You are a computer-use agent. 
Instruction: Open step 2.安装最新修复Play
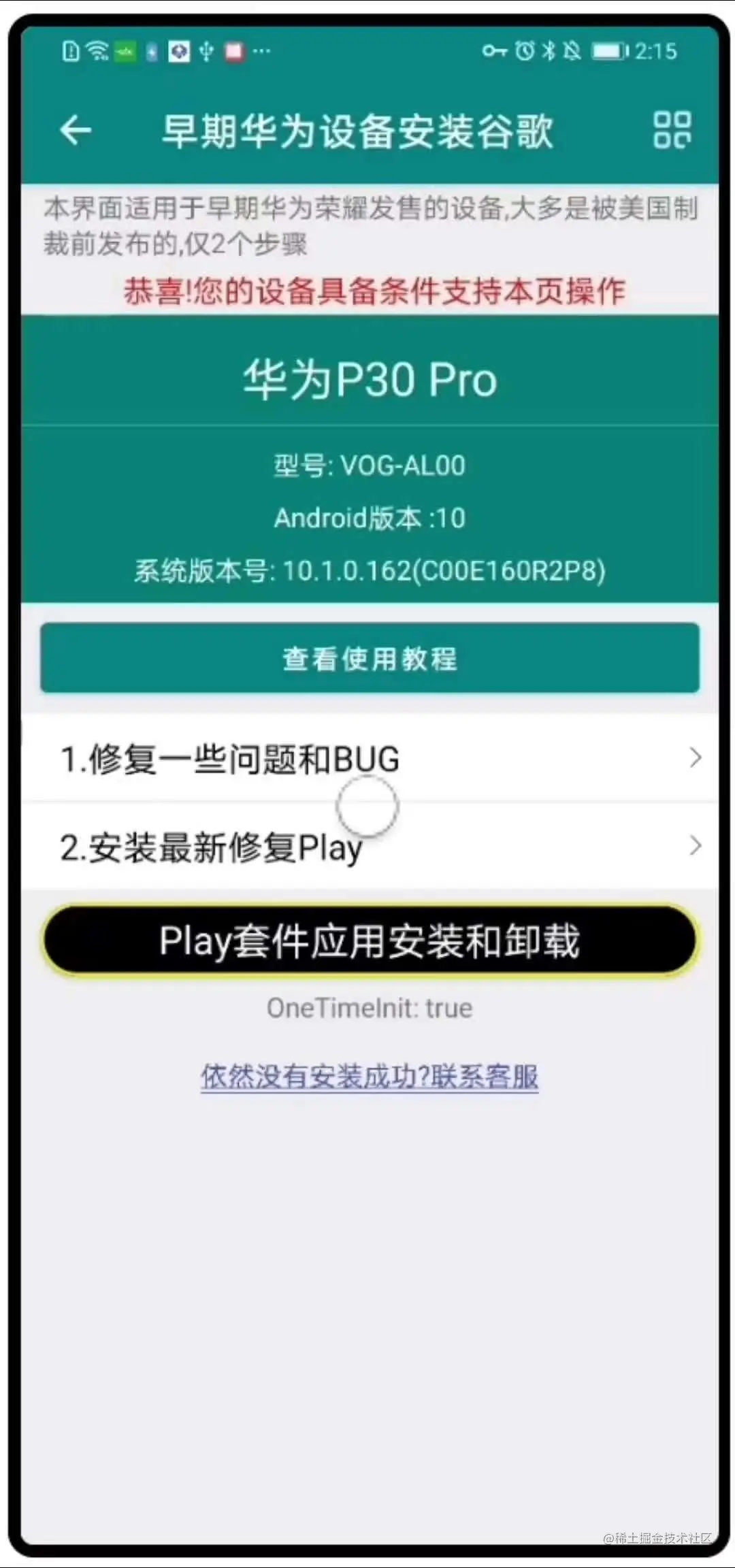click(x=370, y=847)
